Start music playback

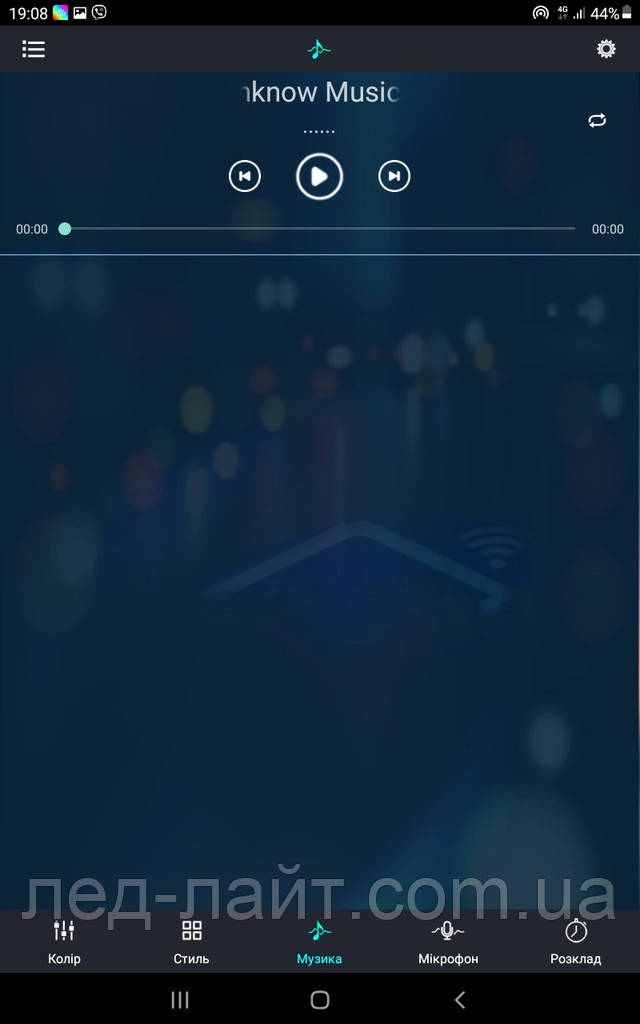point(319,176)
